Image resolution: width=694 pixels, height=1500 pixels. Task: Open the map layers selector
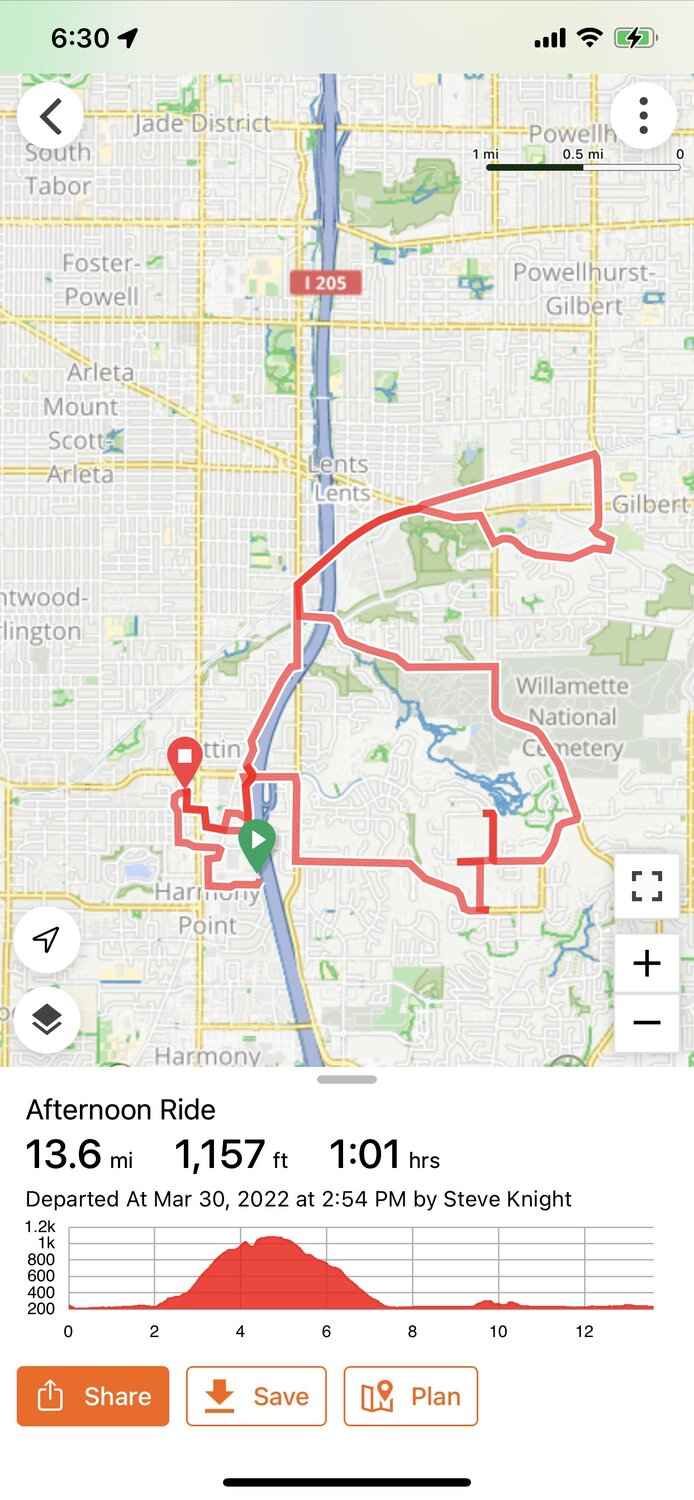click(x=47, y=1019)
